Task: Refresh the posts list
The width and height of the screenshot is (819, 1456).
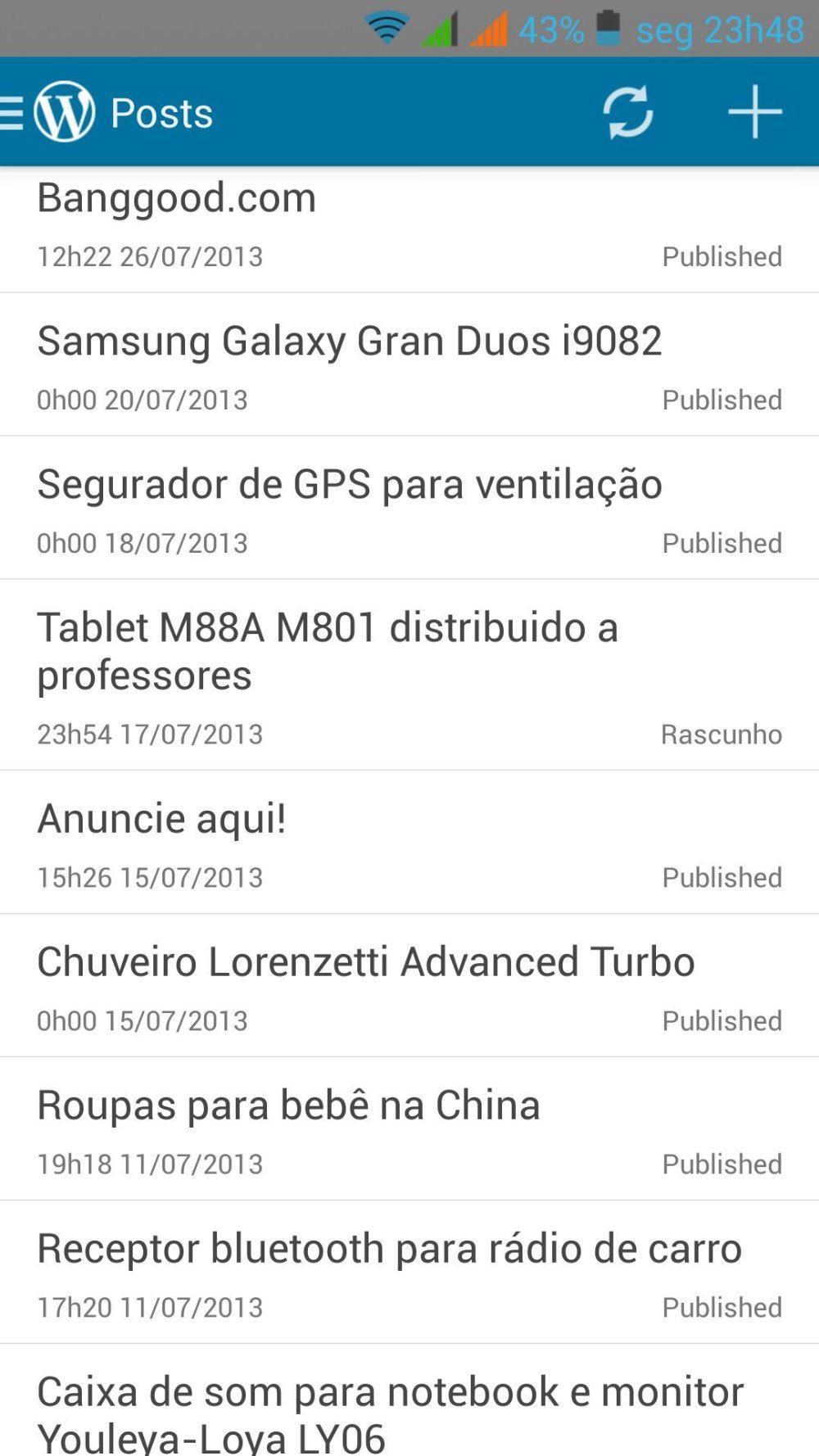Action: (x=627, y=112)
